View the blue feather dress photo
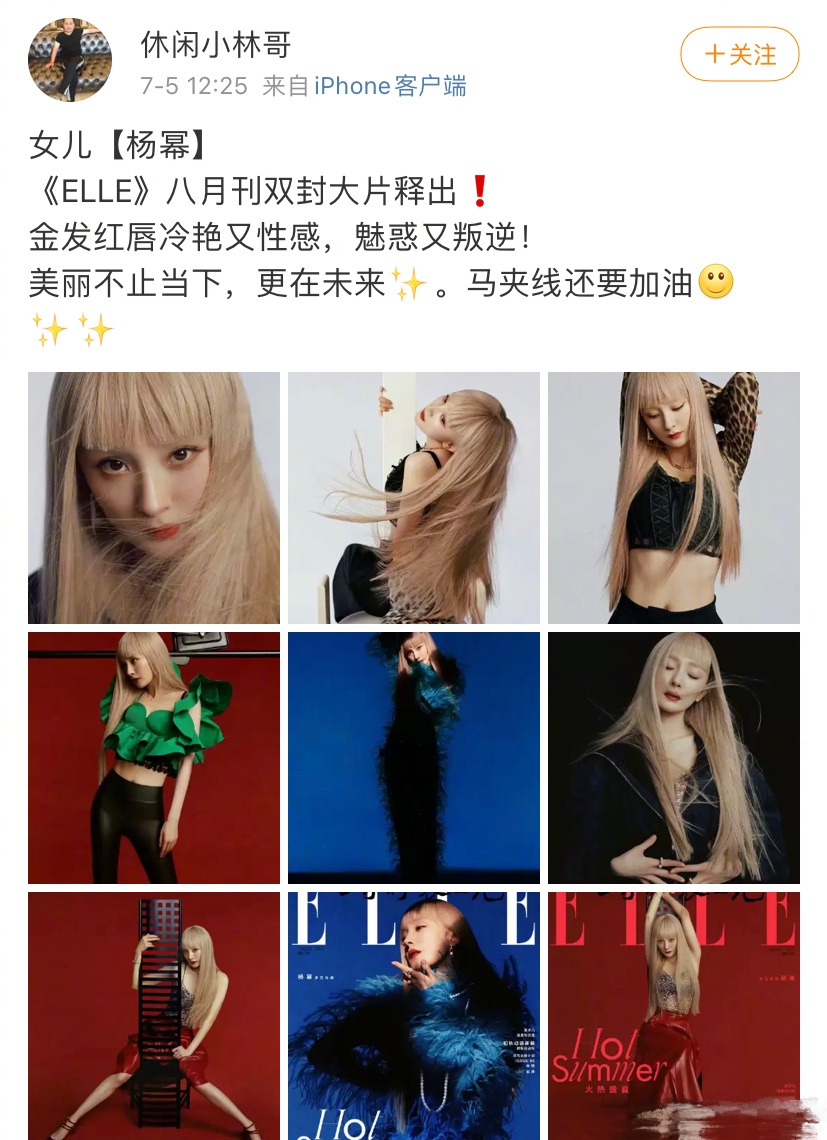827x1140 pixels. 413,757
